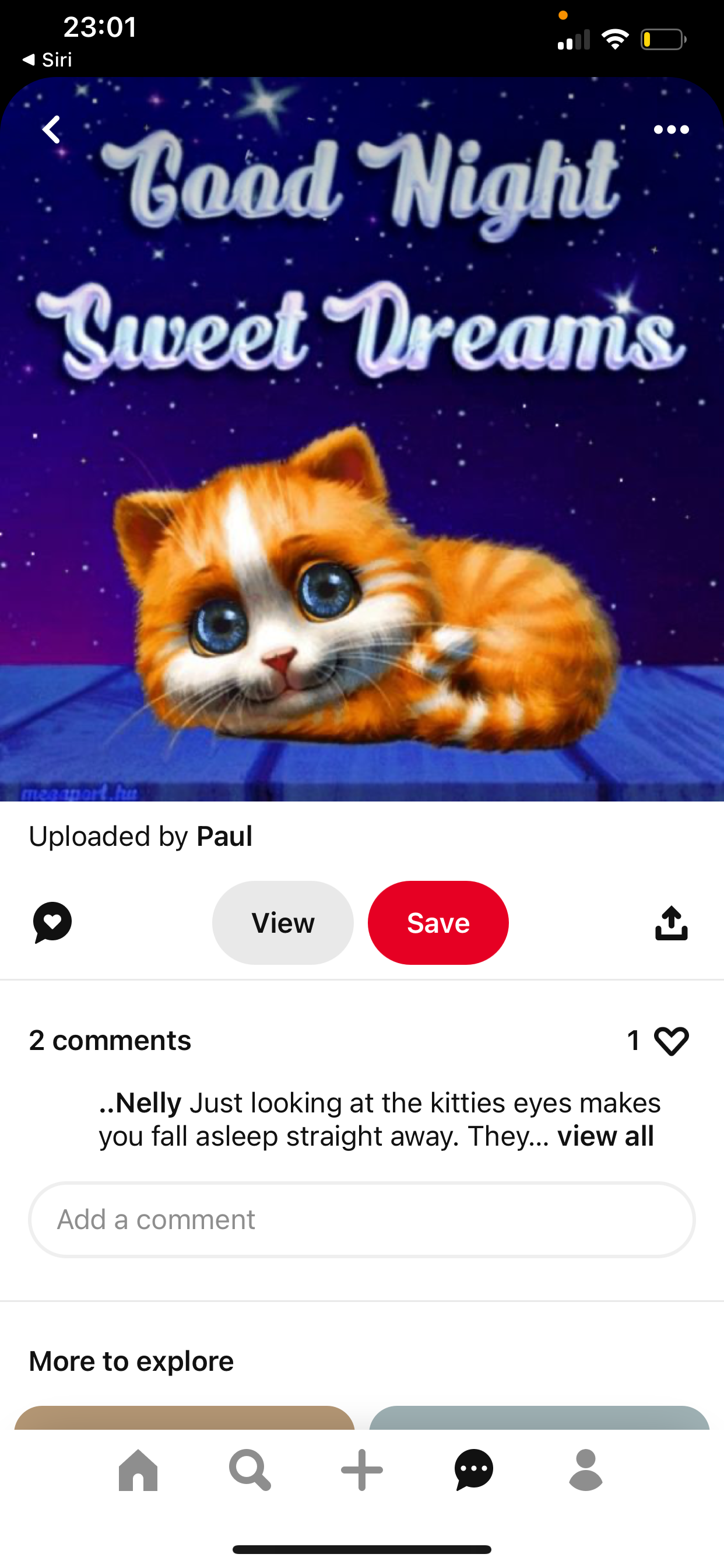Viewport: 724px width, 1568px height.
Task: Open the messages tab
Action: (474, 1470)
